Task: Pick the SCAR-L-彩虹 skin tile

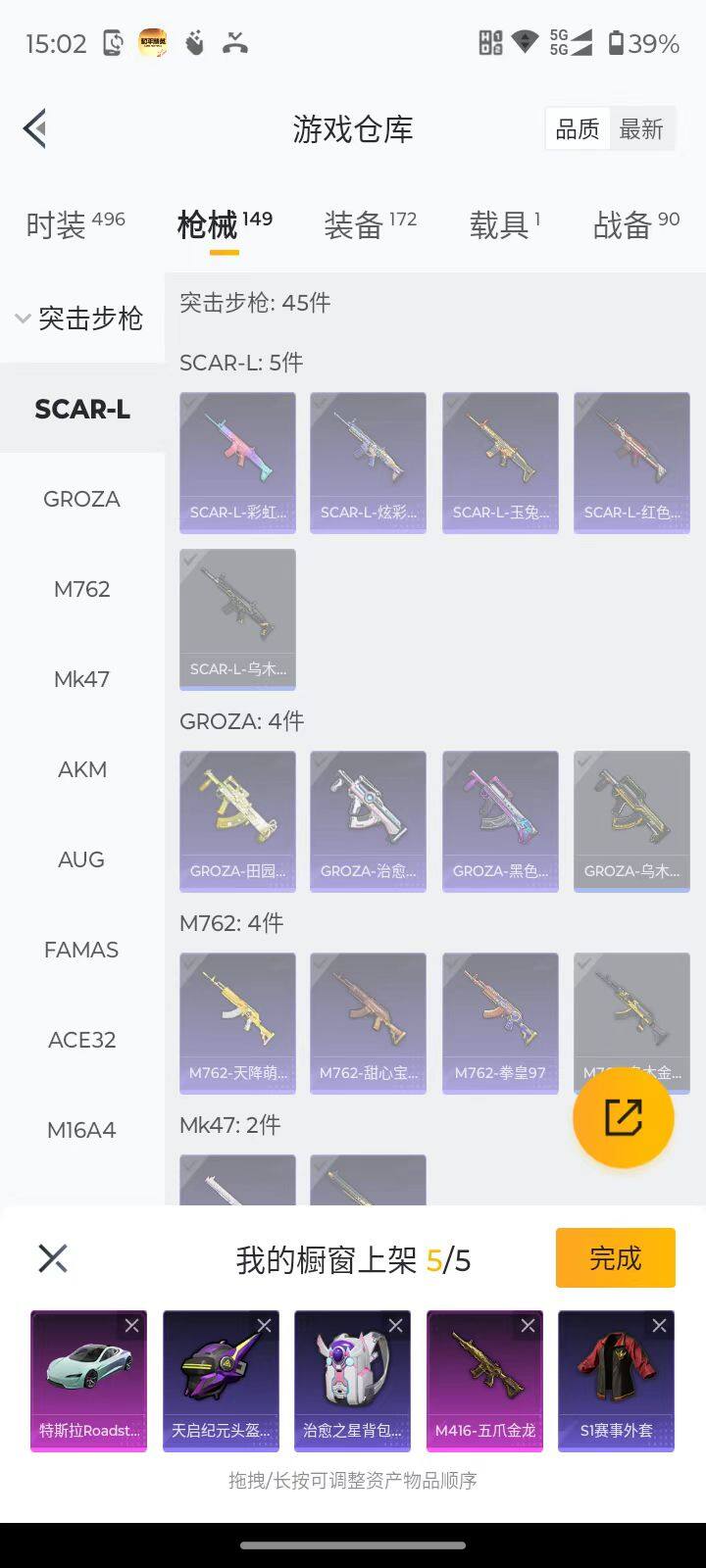Action: [237, 462]
